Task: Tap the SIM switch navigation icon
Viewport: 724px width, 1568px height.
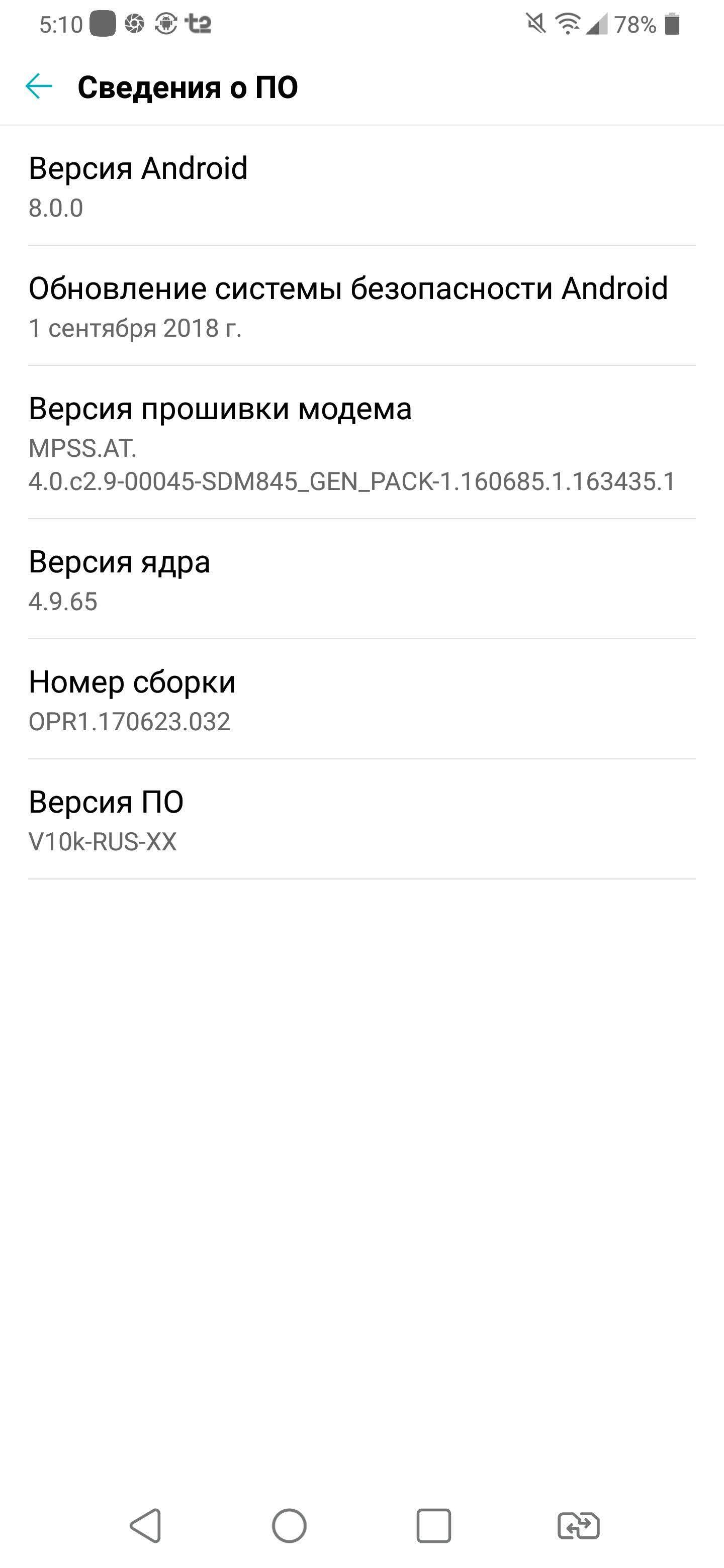Action: coord(579,1525)
